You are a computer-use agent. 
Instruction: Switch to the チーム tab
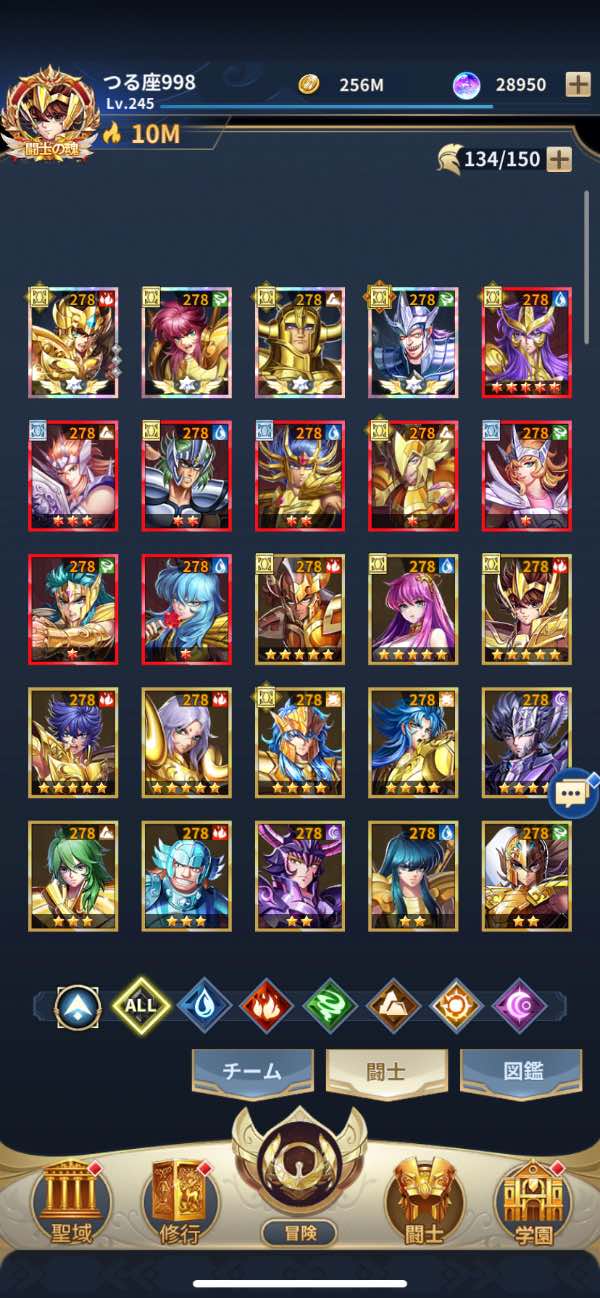pos(252,1073)
